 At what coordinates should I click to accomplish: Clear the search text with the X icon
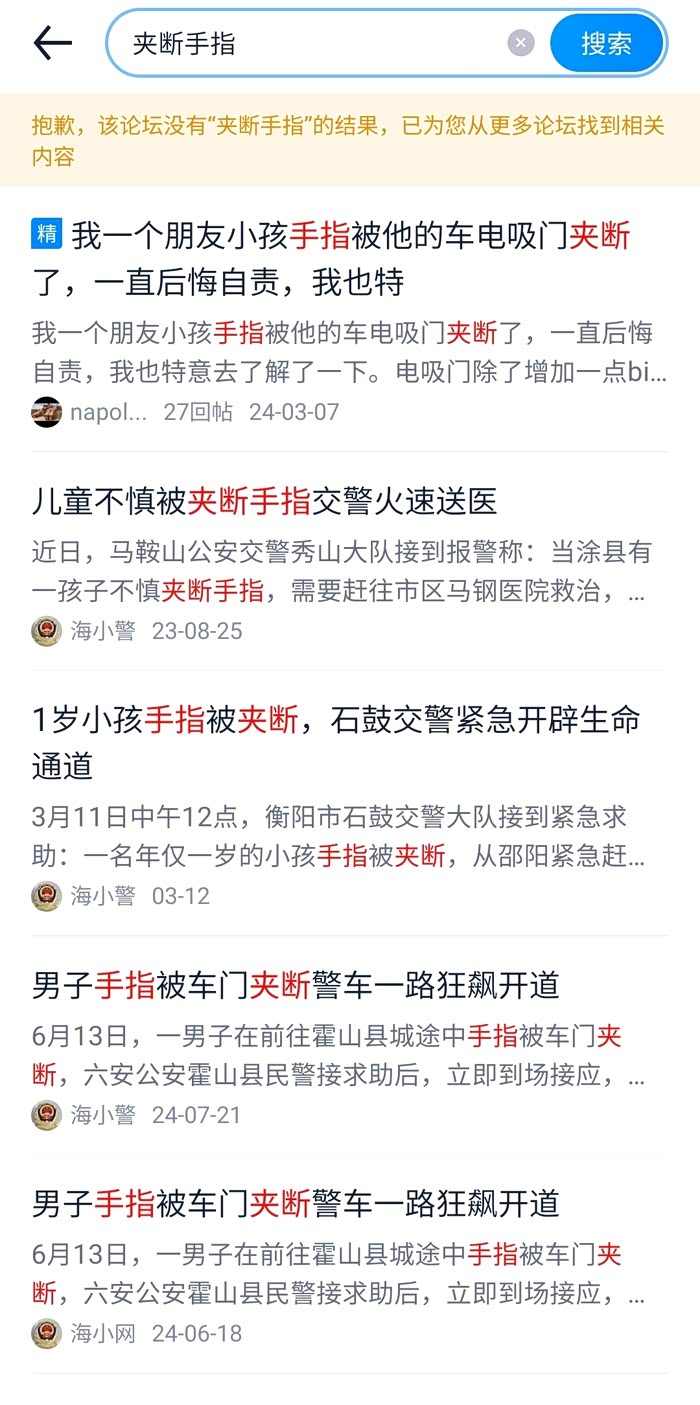(x=520, y=43)
